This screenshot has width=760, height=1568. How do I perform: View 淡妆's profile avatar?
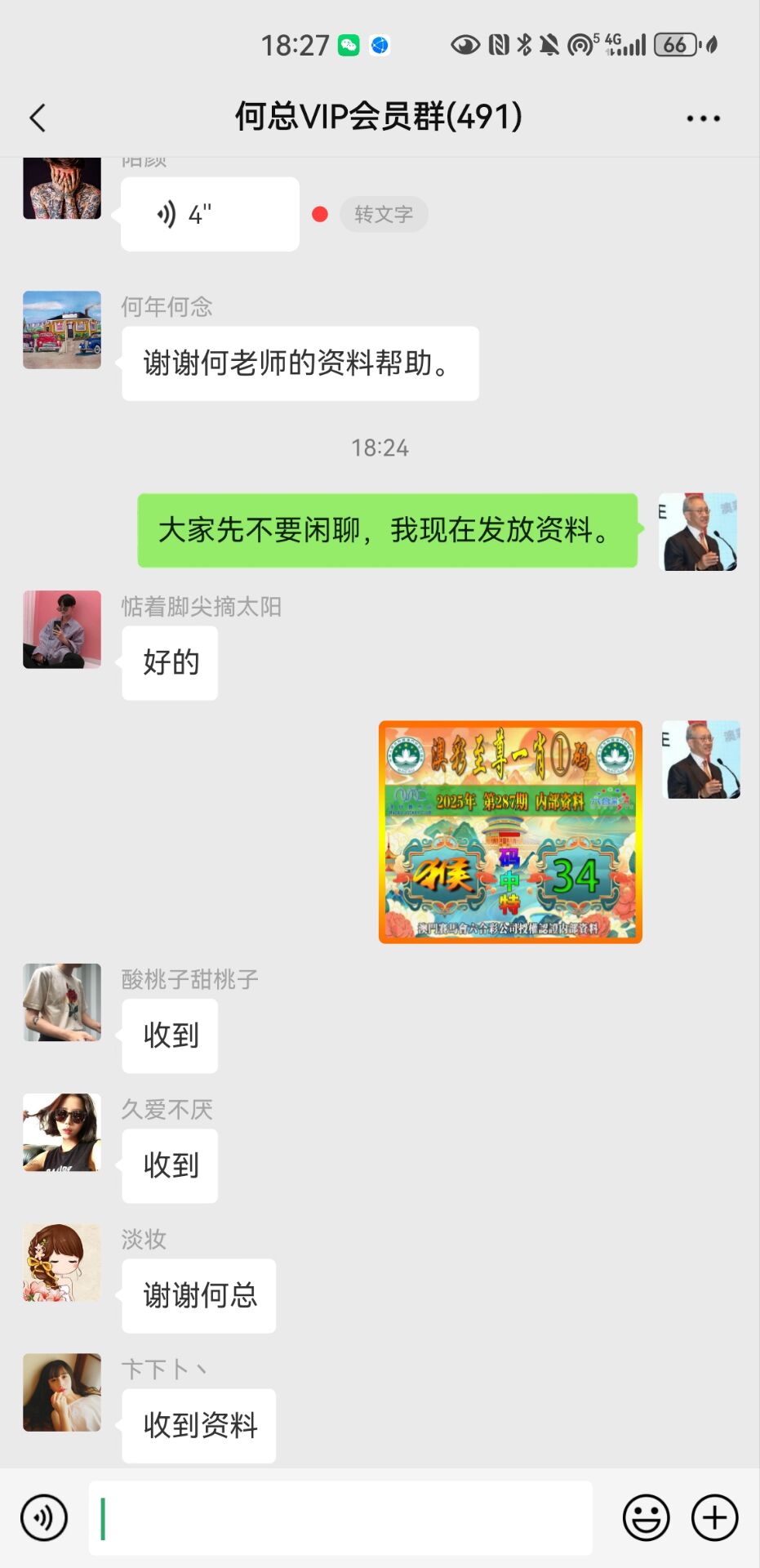(x=62, y=1263)
